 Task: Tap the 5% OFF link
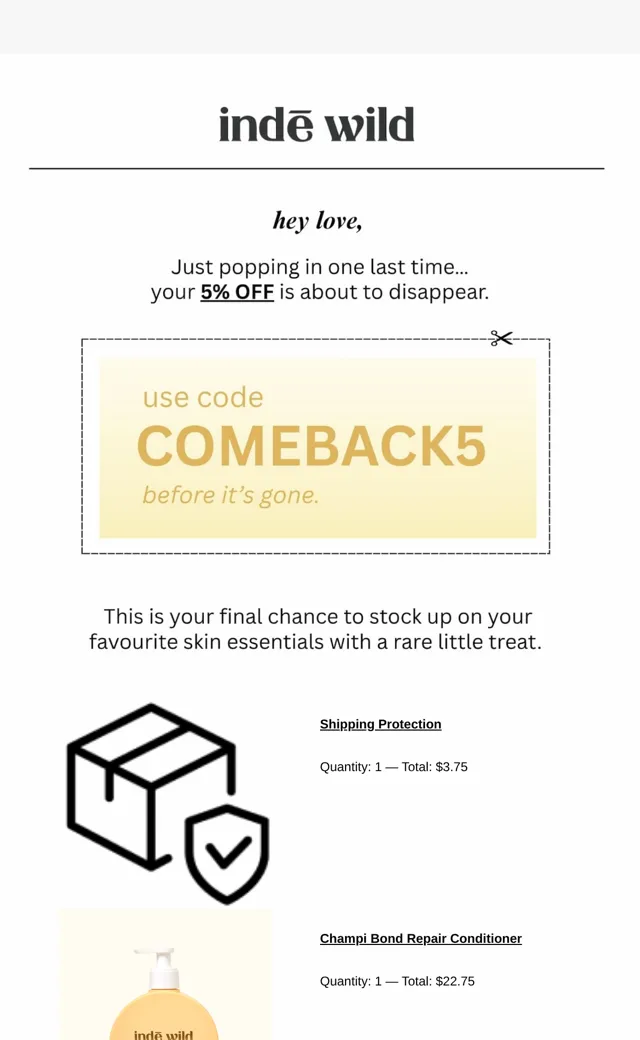tap(237, 292)
